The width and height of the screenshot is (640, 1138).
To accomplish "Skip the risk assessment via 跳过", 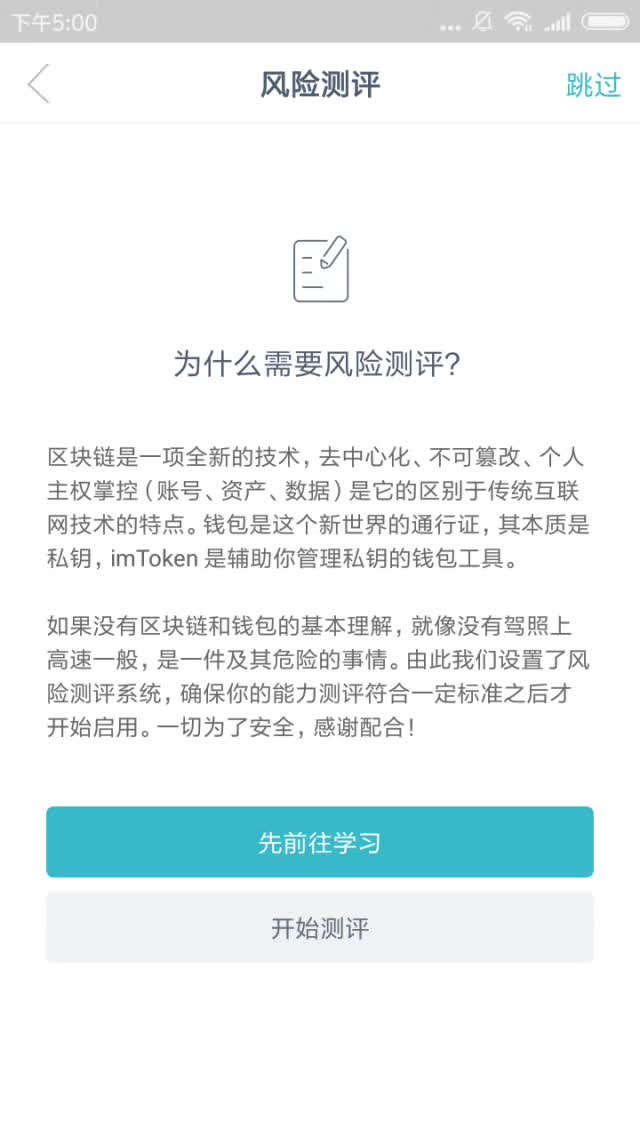I will 593,85.
